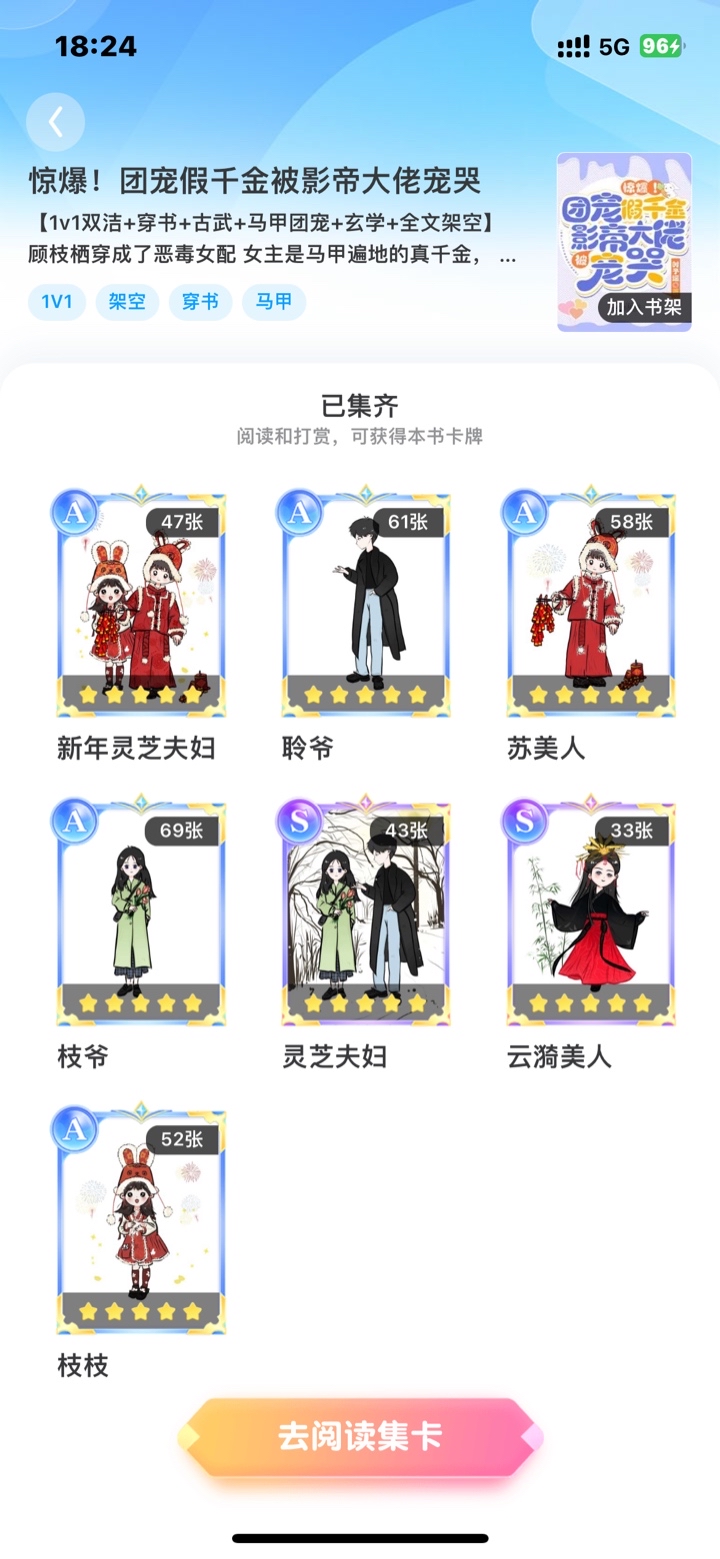720x1559 pixels.
Task: Select the 穿书 tag chip
Action: (x=200, y=302)
